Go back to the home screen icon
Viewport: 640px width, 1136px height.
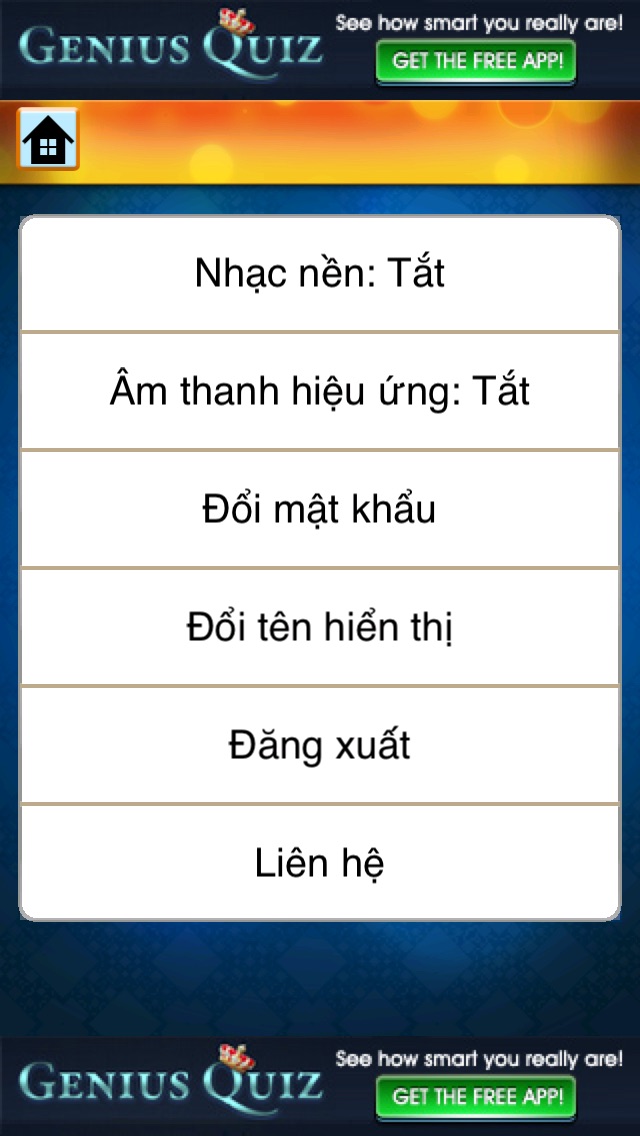click(48, 139)
